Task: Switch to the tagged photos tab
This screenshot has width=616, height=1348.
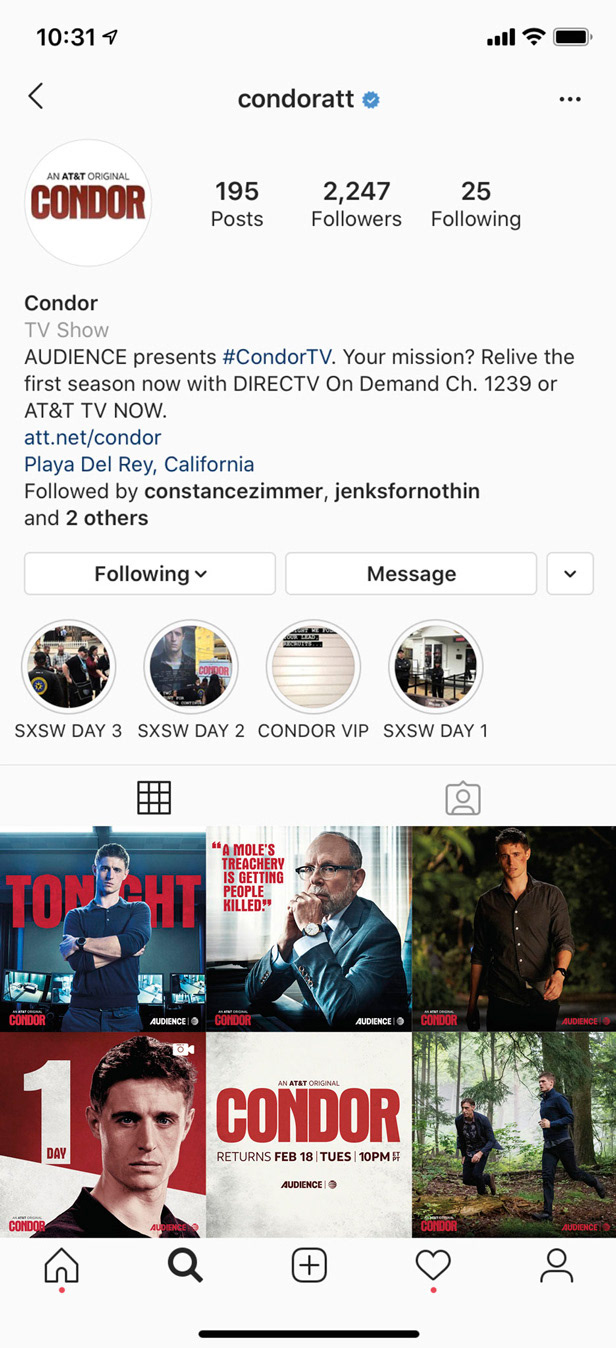Action: [462, 798]
